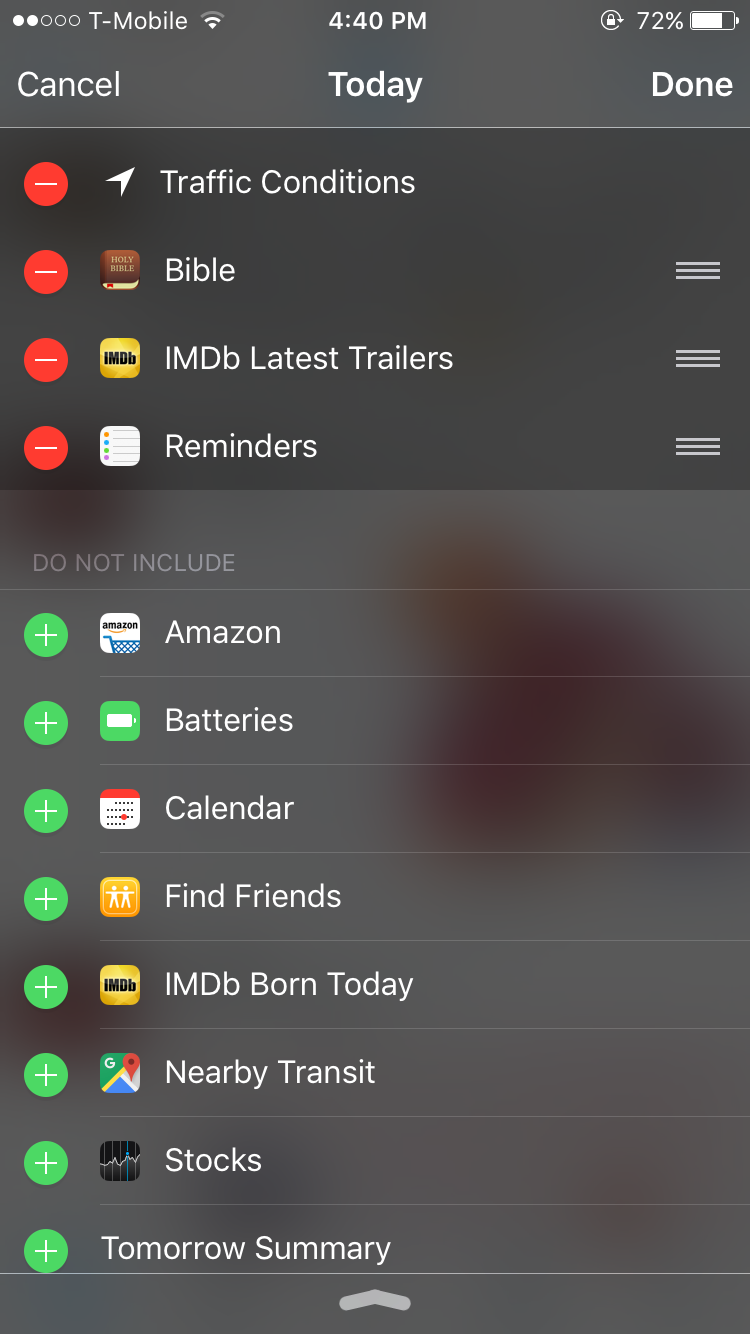Image resolution: width=750 pixels, height=1334 pixels.
Task: Add the IMDb Born Today widget
Action: point(46,986)
